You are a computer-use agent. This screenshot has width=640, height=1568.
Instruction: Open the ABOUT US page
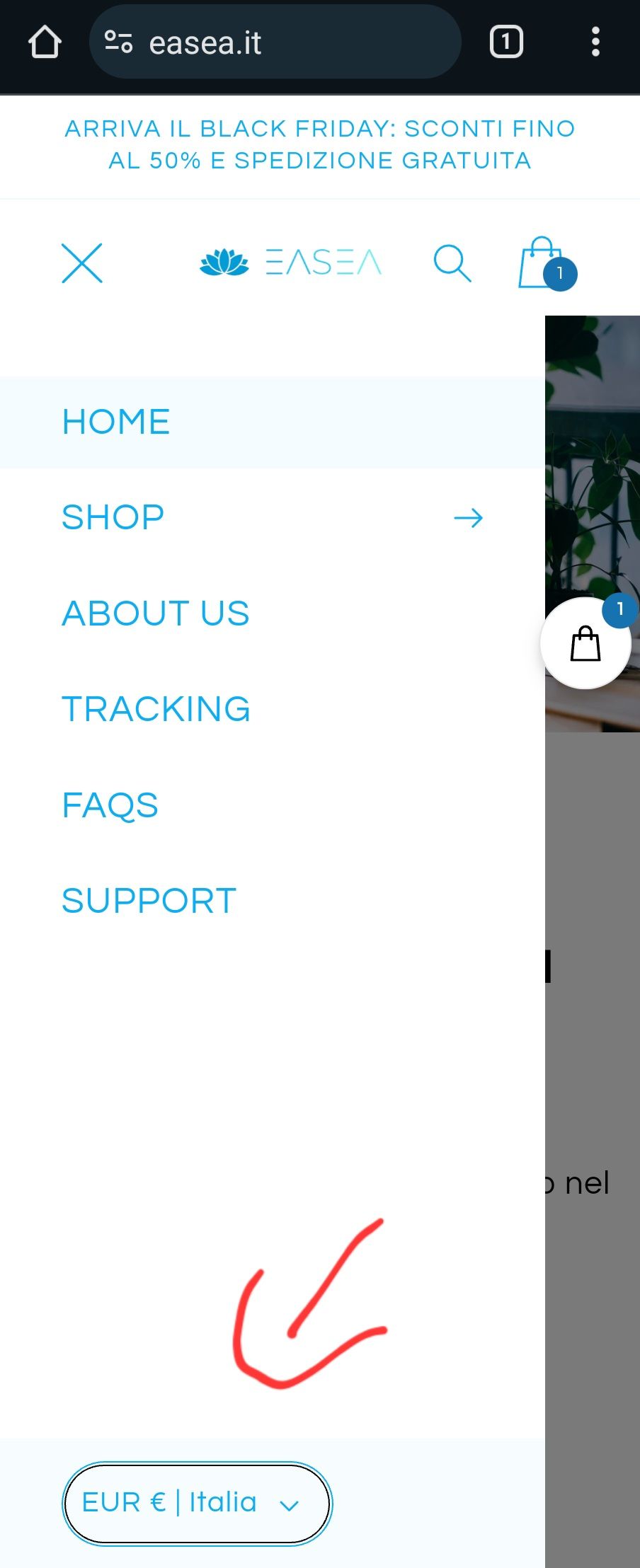156,613
